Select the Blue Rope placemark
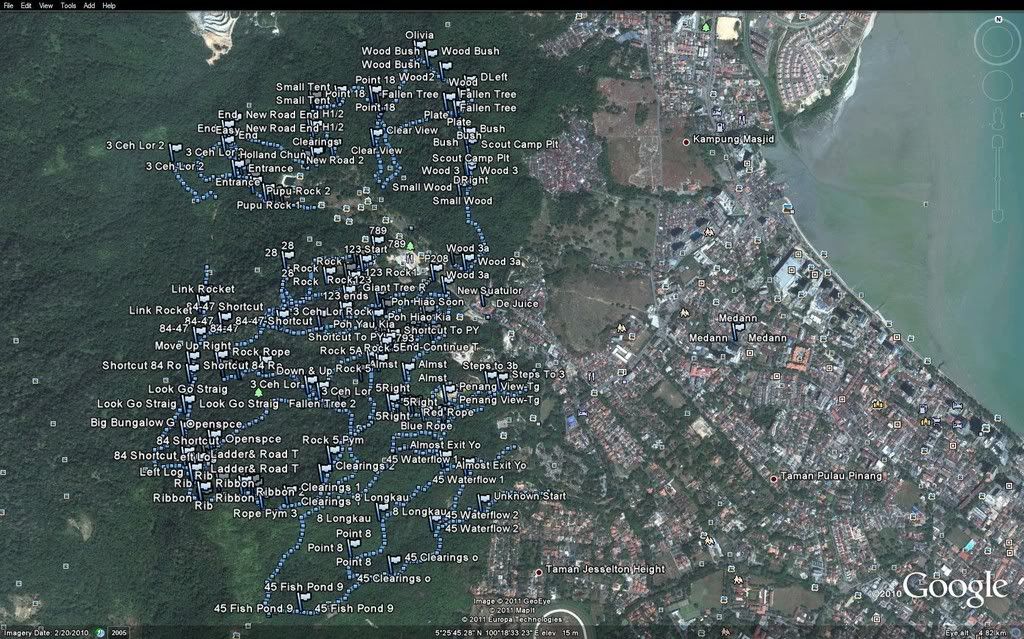1024x639 pixels. click(425, 426)
